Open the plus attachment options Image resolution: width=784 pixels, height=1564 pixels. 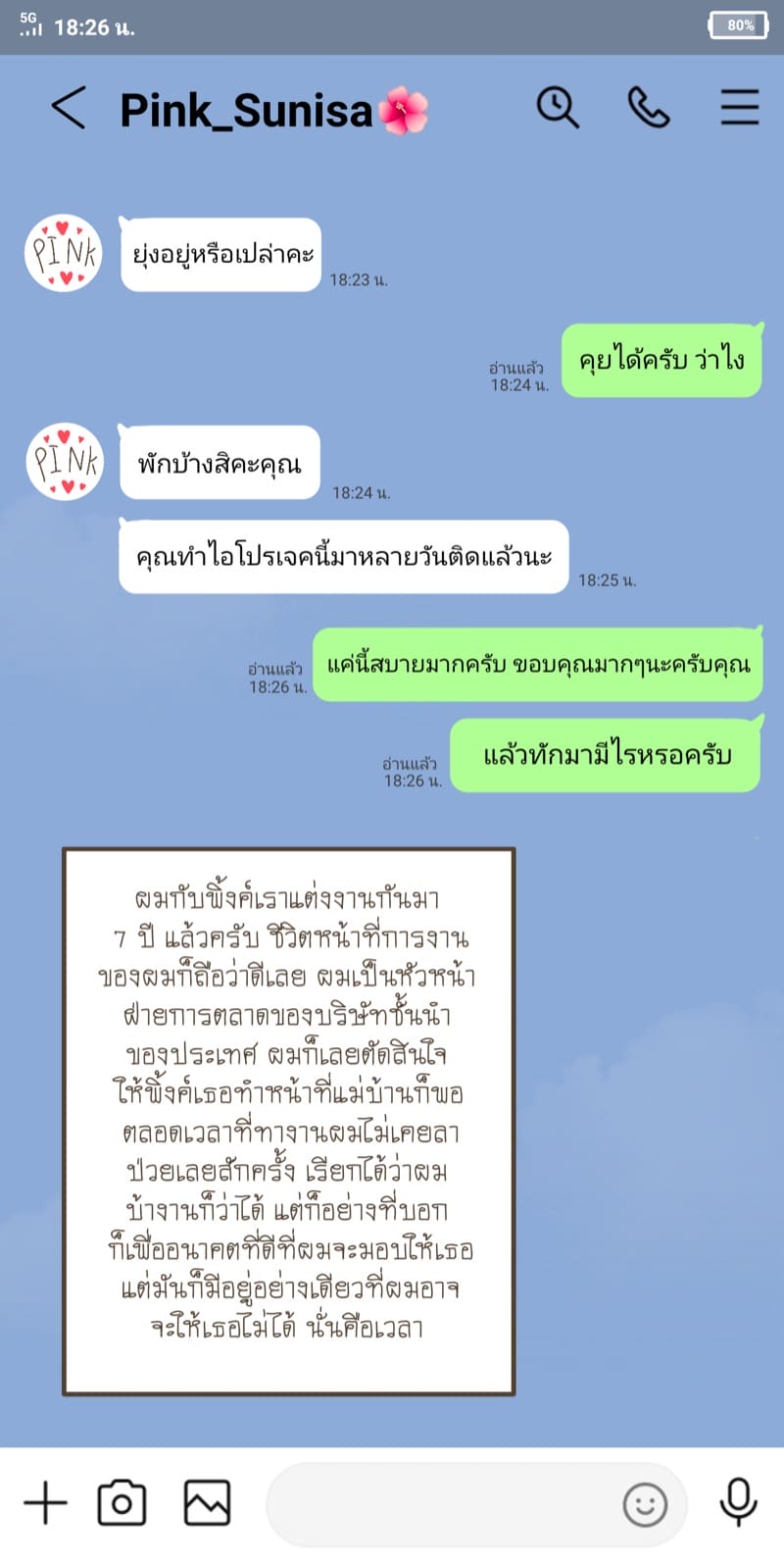45,1502
